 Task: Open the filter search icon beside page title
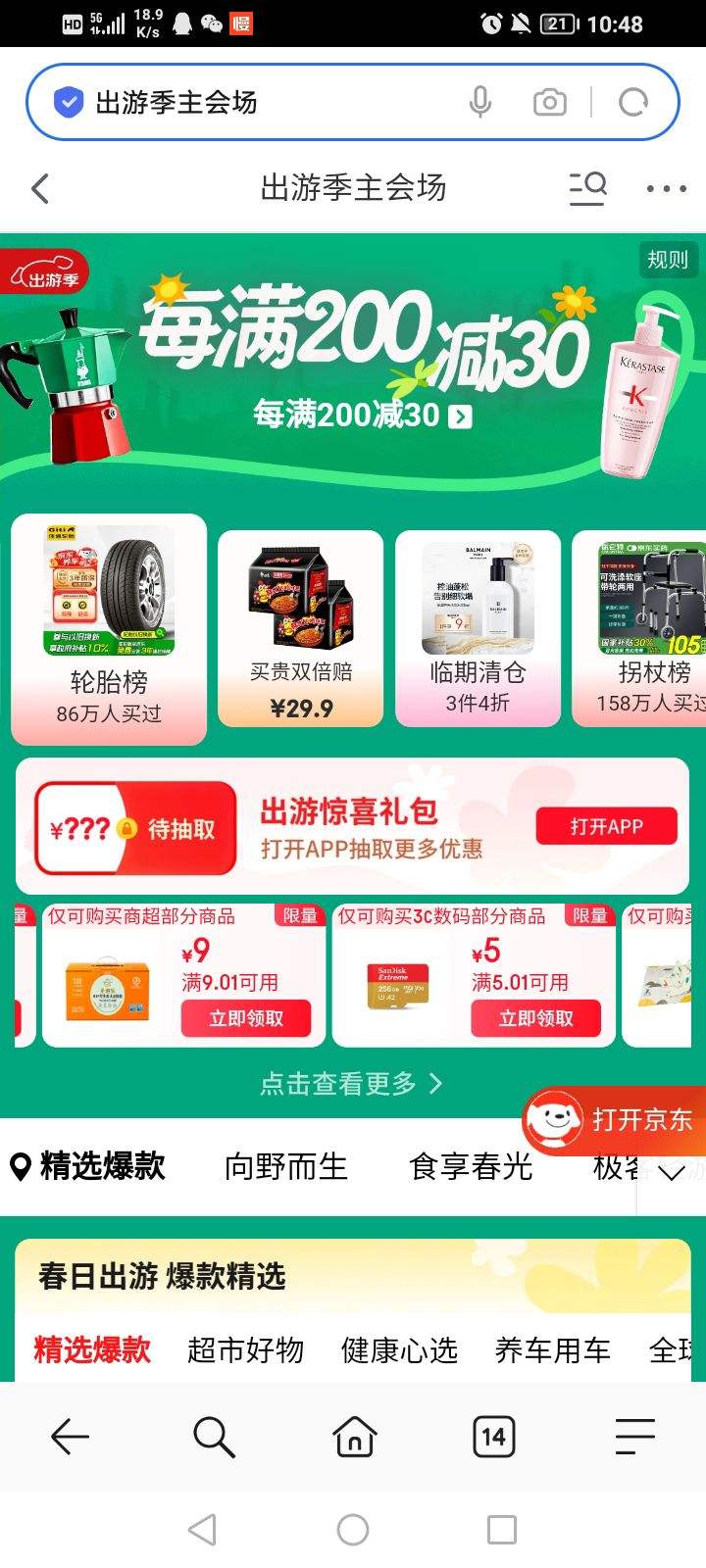[x=586, y=188]
